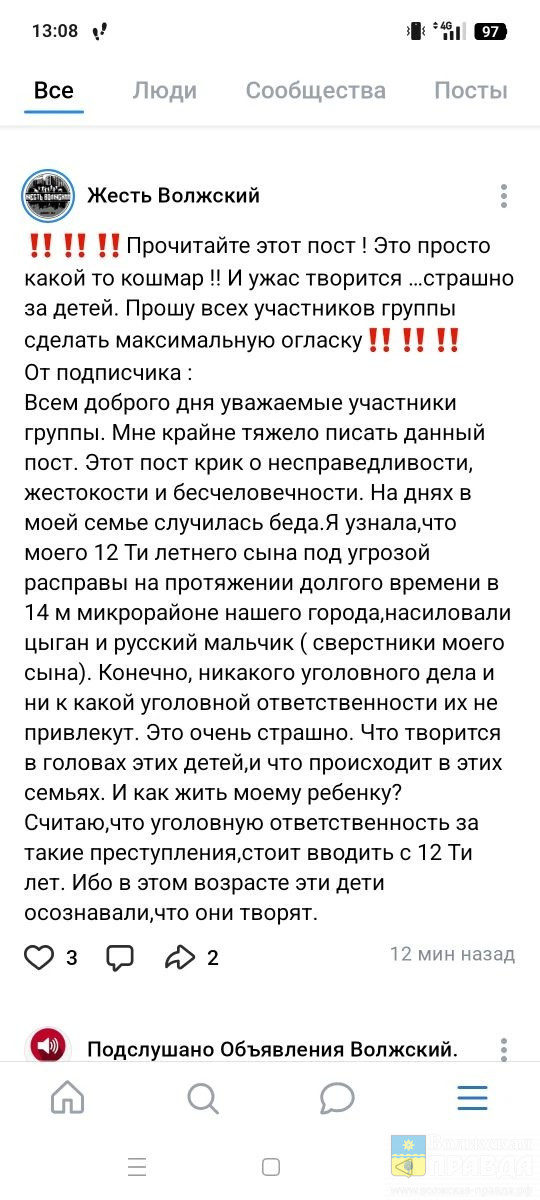Screen dimensions: 540x1200
Task: Open Подслушано Объявления Волжский community
Action: [272, 1049]
